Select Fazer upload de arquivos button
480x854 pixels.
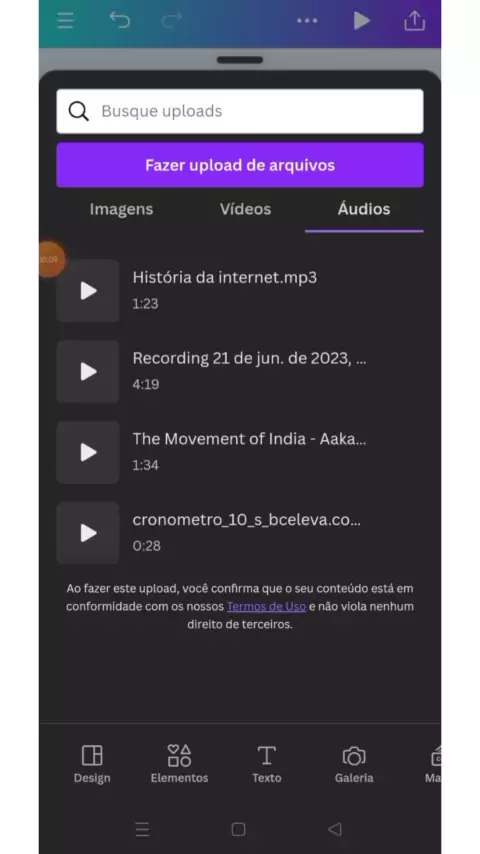240,165
